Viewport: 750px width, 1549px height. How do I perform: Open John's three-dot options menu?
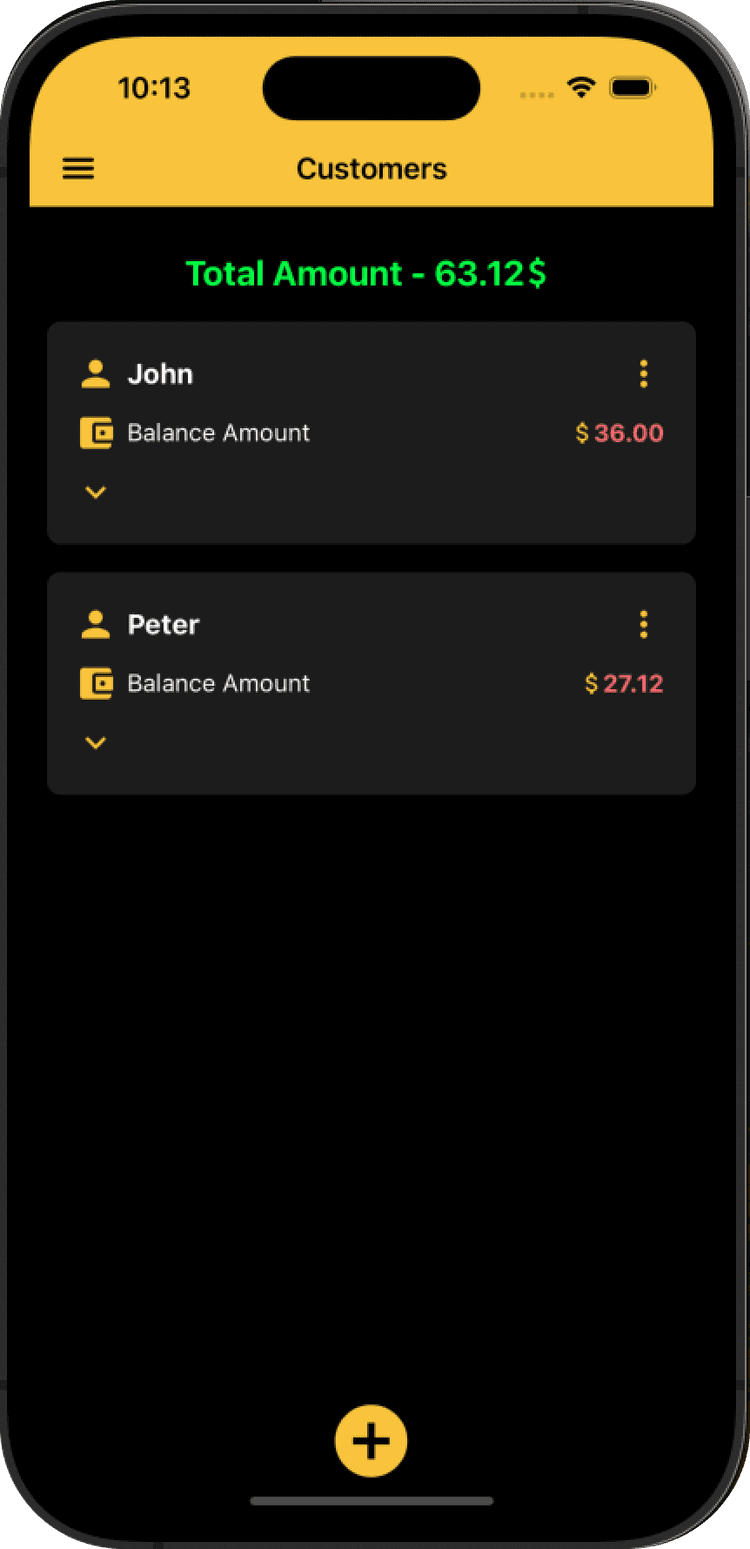click(643, 374)
